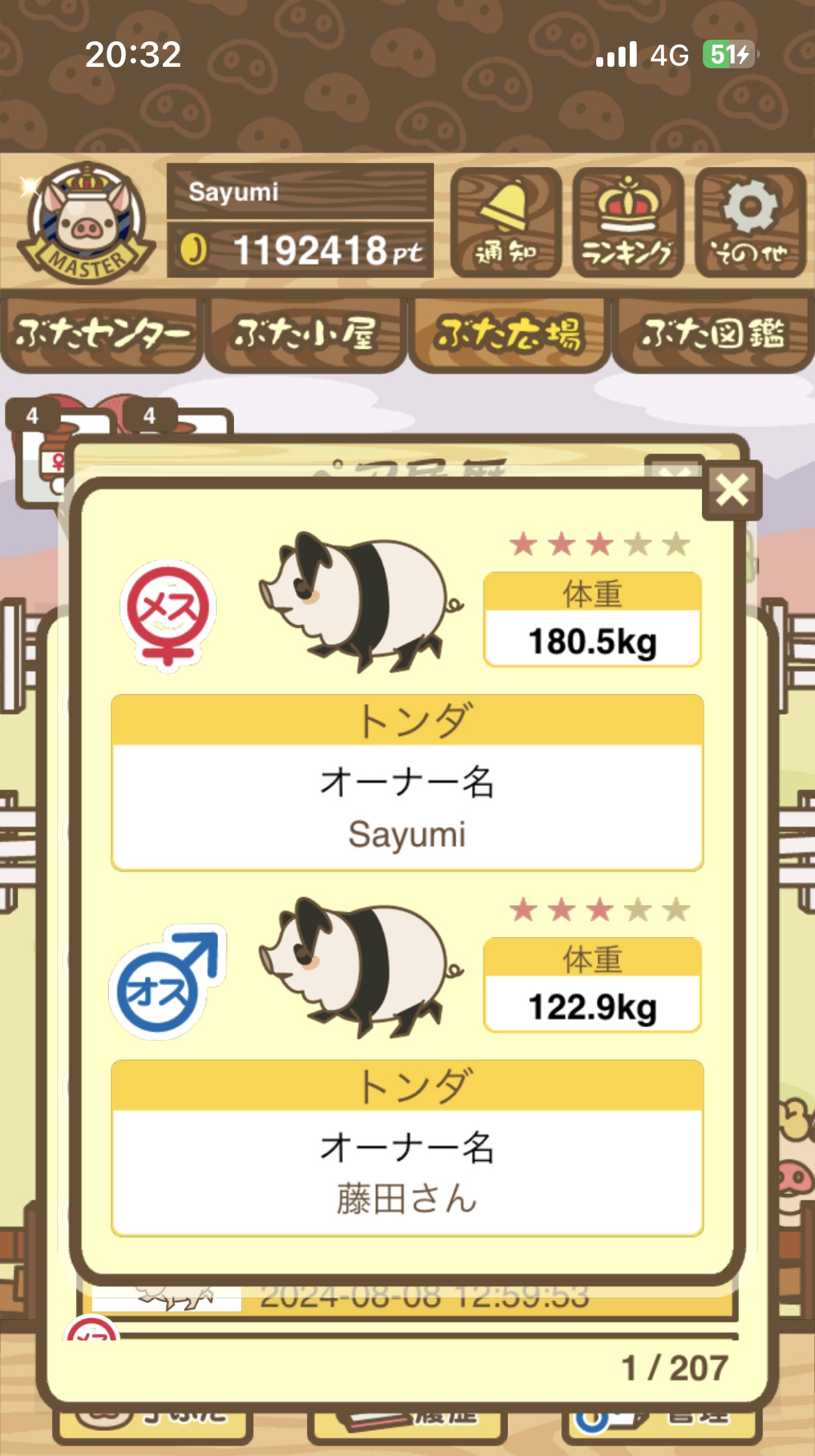The height and width of the screenshot is (1456, 815).
Task: Open the 通知 notifications bell
Action: click(x=506, y=222)
